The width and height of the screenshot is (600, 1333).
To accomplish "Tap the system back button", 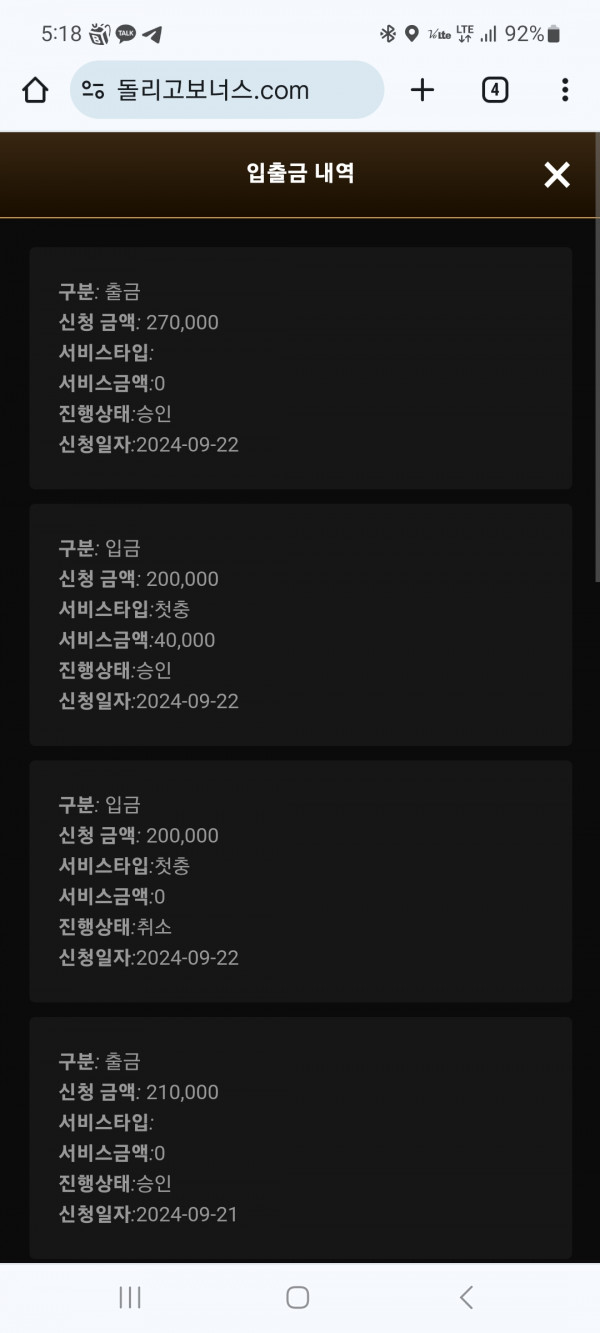I will [466, 1297].
